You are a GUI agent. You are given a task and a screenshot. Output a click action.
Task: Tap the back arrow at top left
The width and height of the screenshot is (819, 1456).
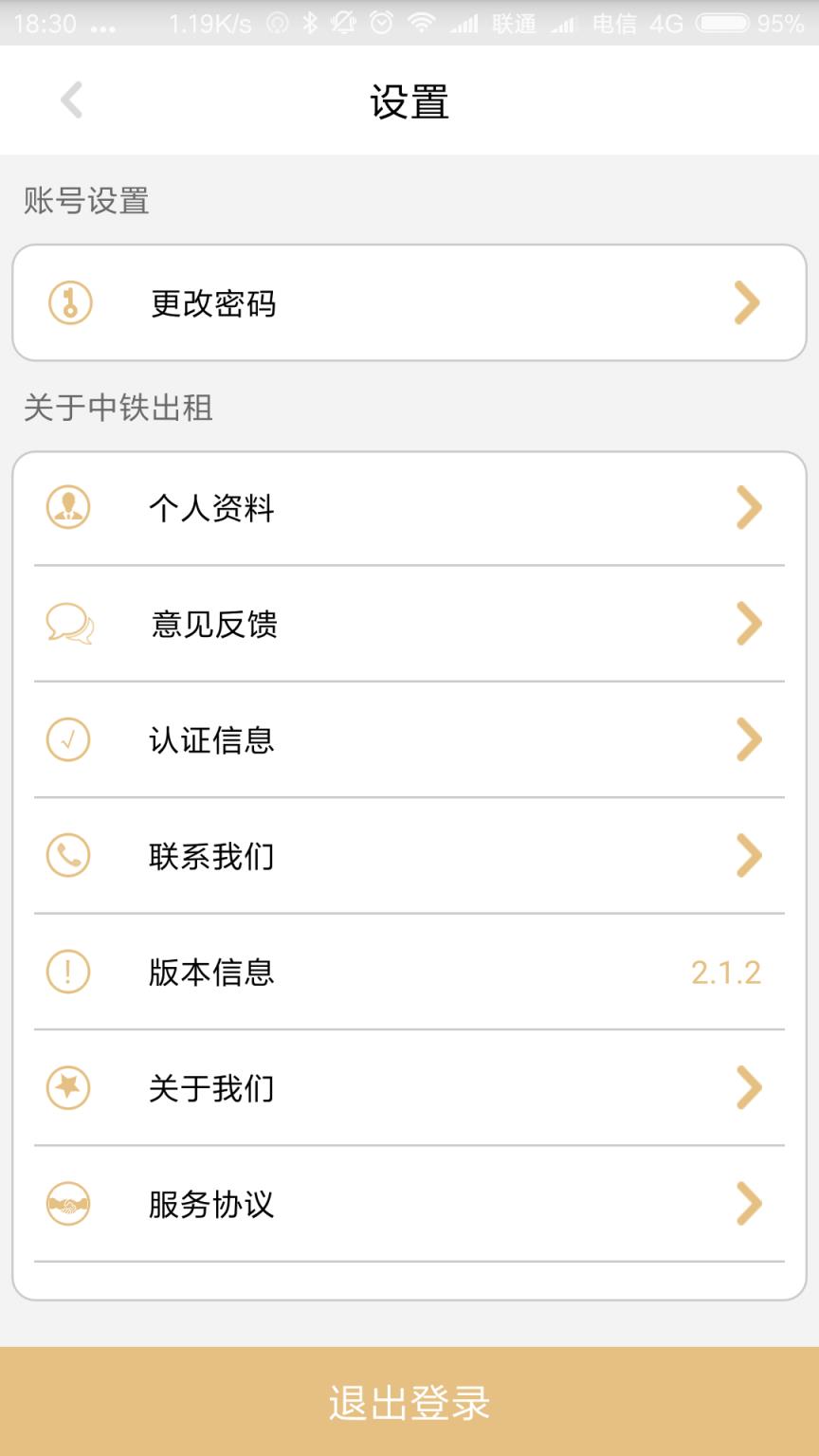(68, 100)
